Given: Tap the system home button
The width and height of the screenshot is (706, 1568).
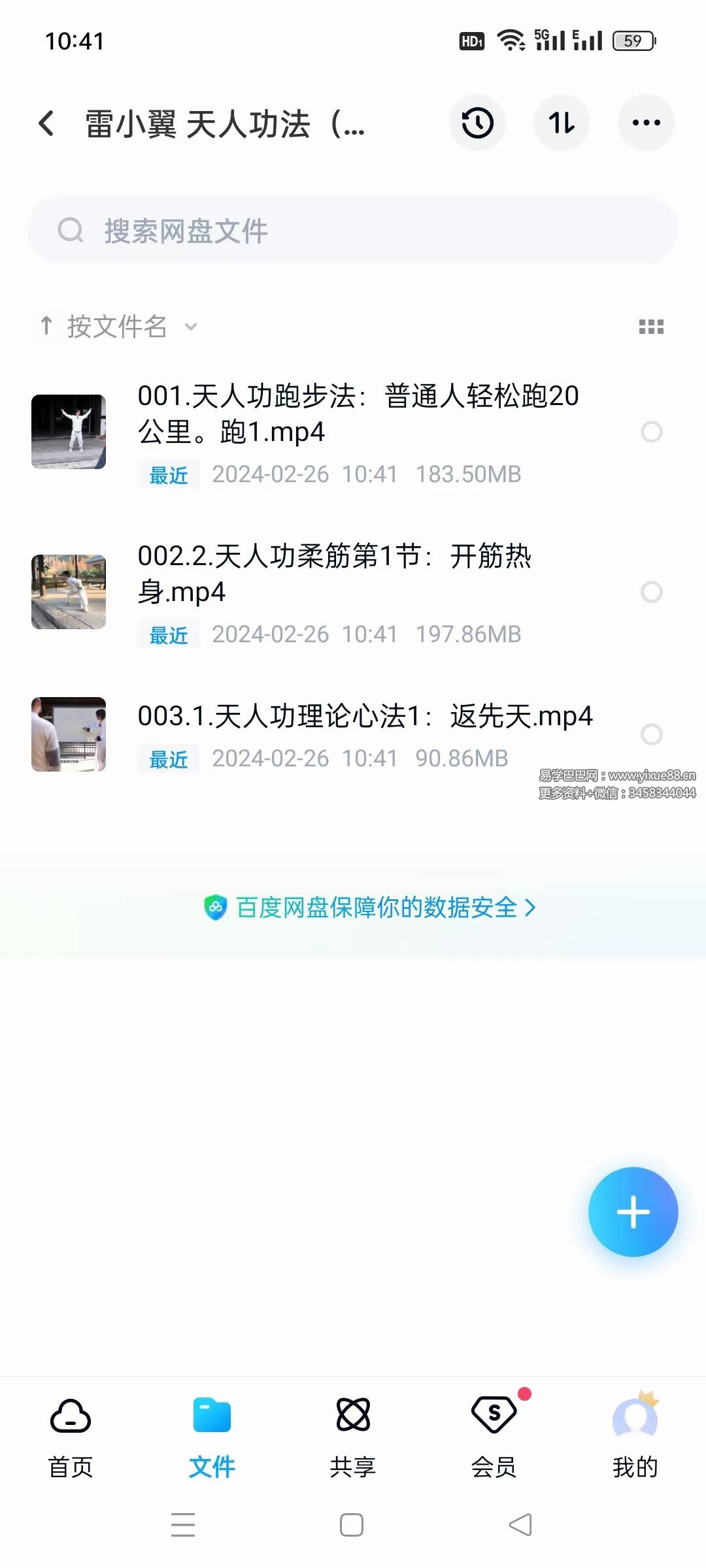Looking at the screenshot, I should 352,1526.
